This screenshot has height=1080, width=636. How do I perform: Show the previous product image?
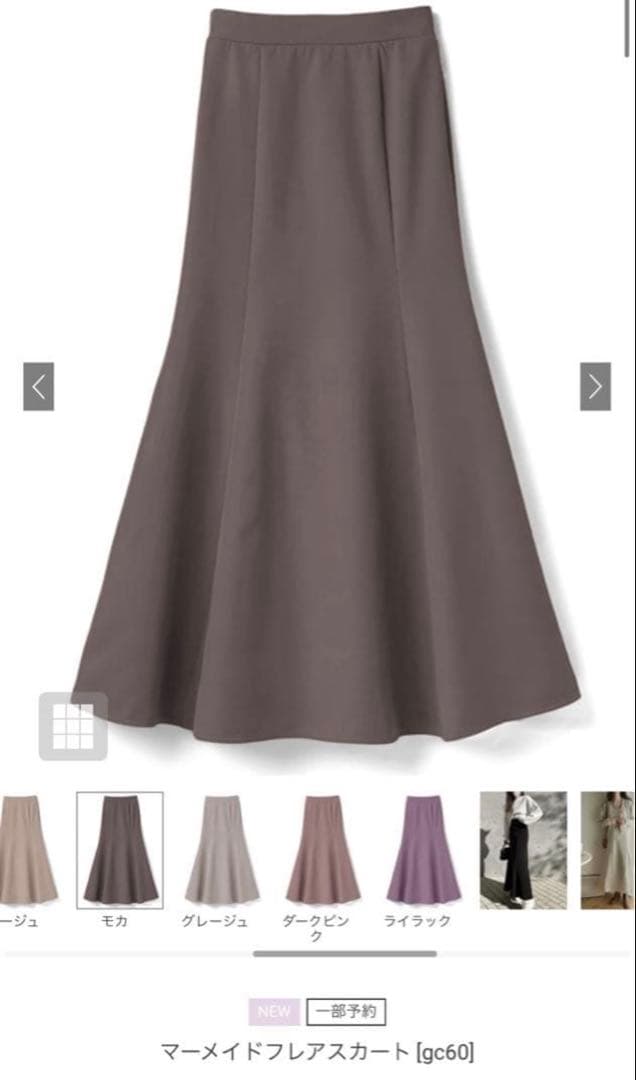coord(38,386)
